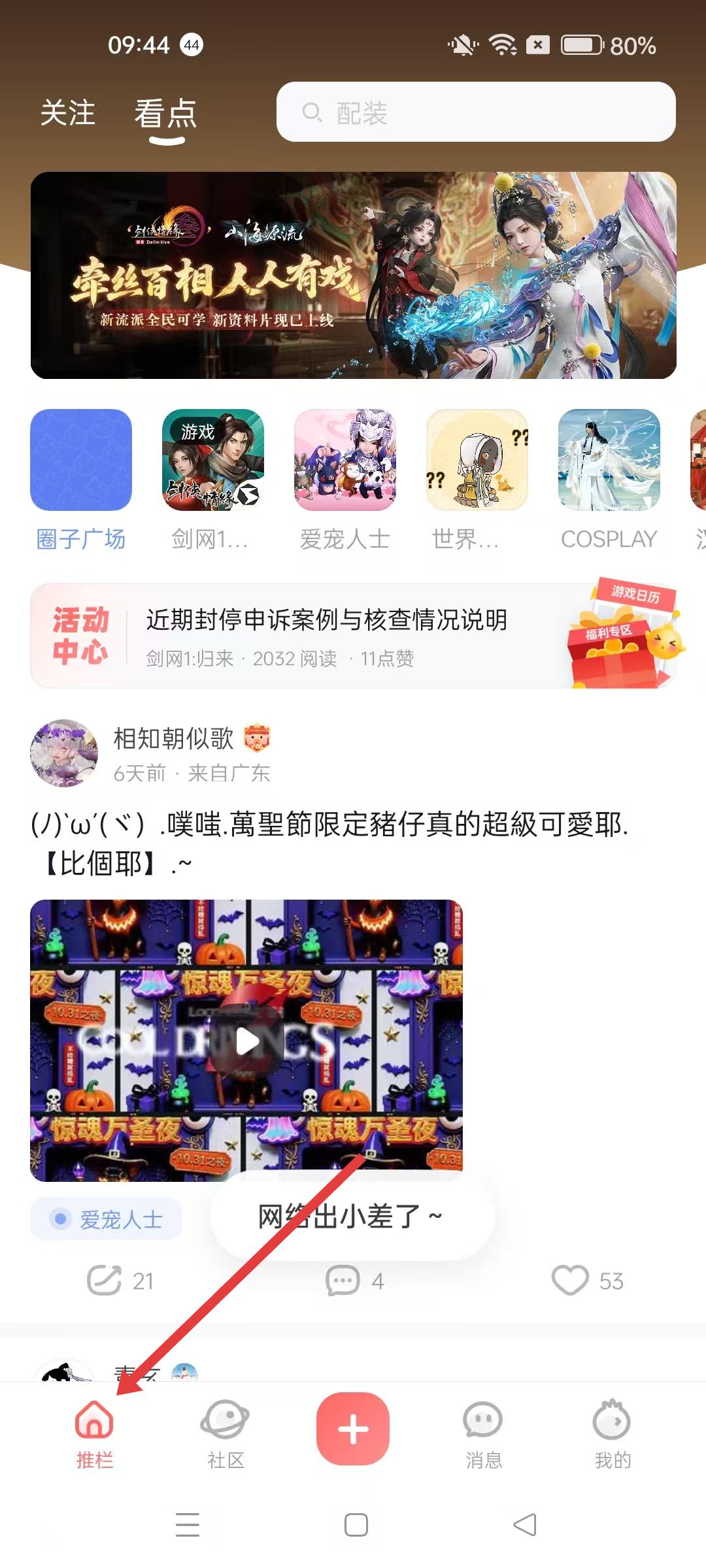View 相知朝似歌's profile avatar
706x1568 pixels.
pos(64,753)
